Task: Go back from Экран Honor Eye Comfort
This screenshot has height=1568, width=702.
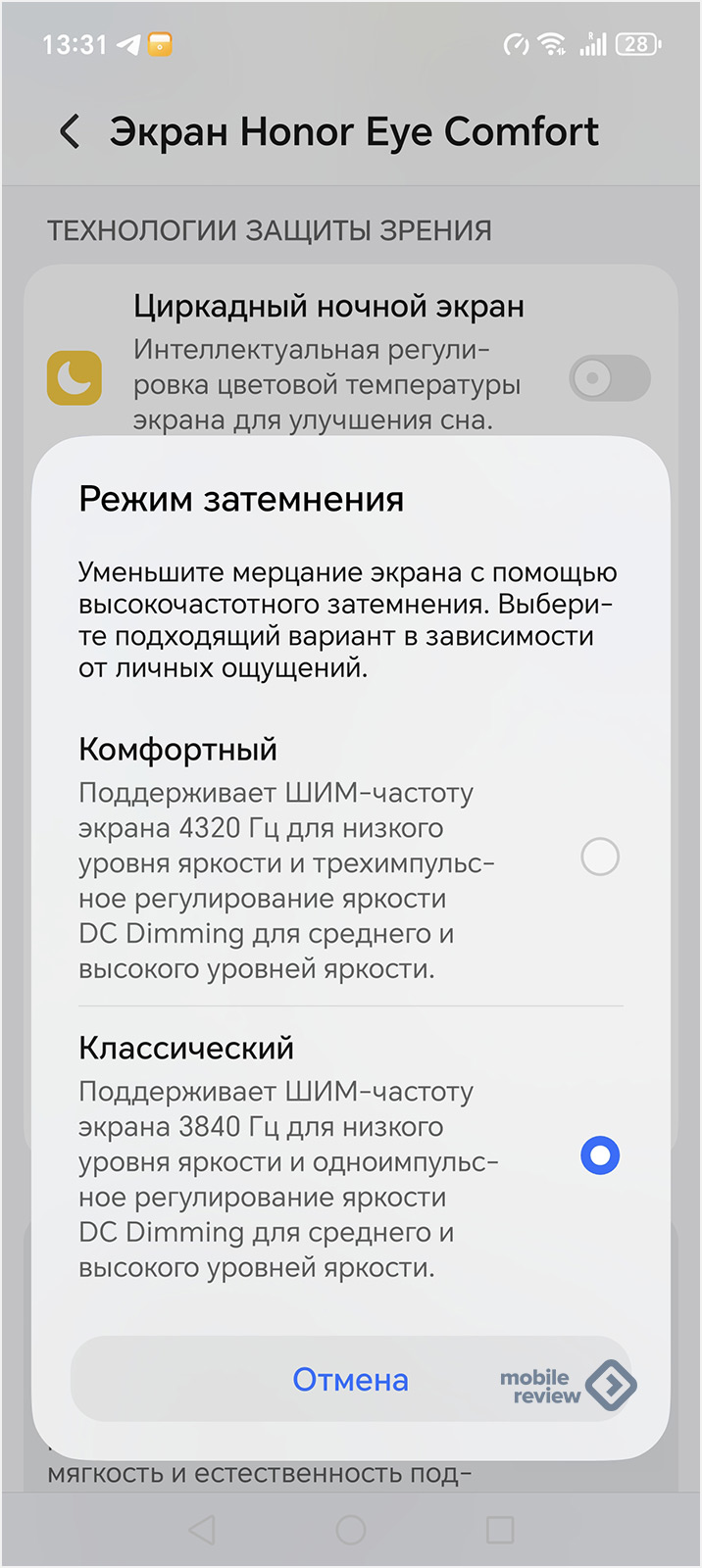Action: [x=70, y=131]
